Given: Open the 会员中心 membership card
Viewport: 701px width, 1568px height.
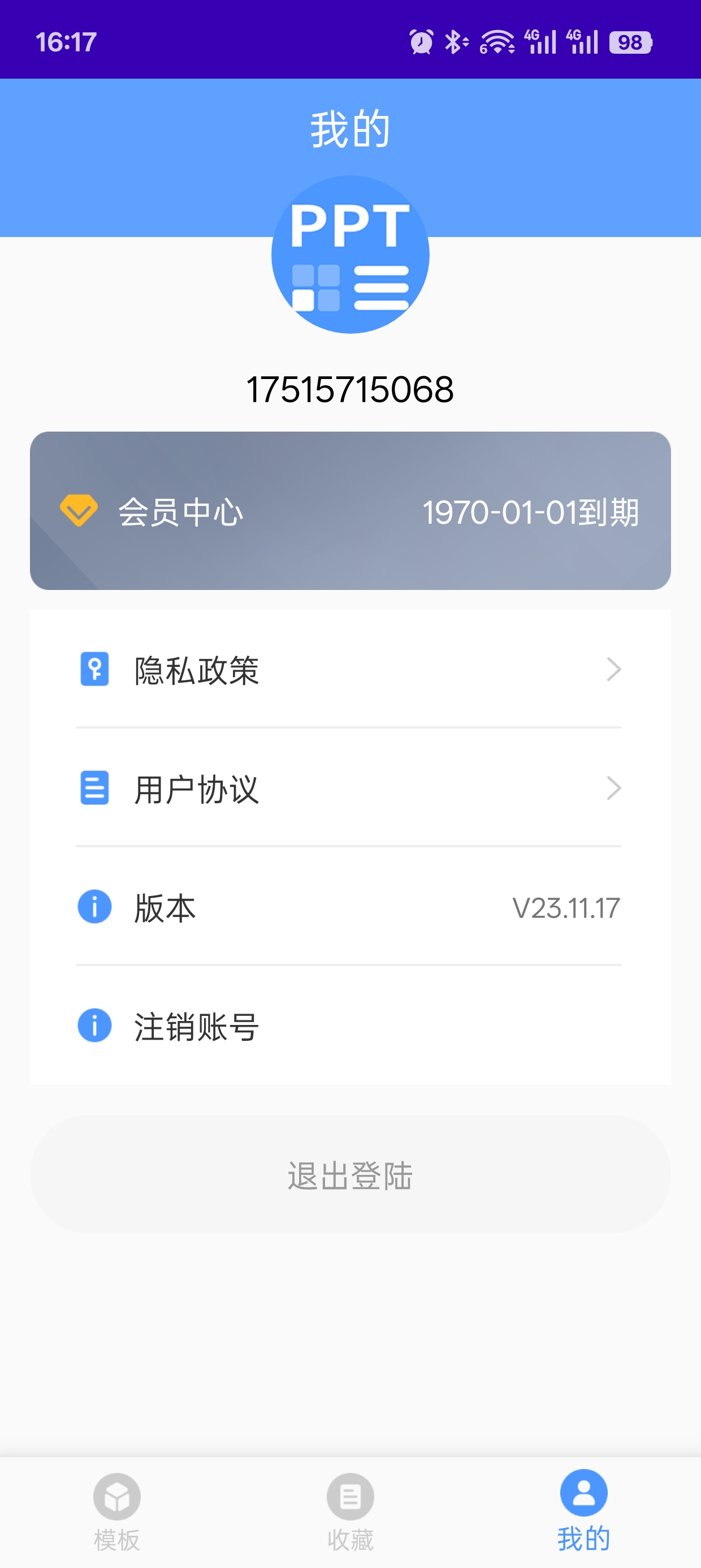Looking at the screenshot, I should [350, 511].
